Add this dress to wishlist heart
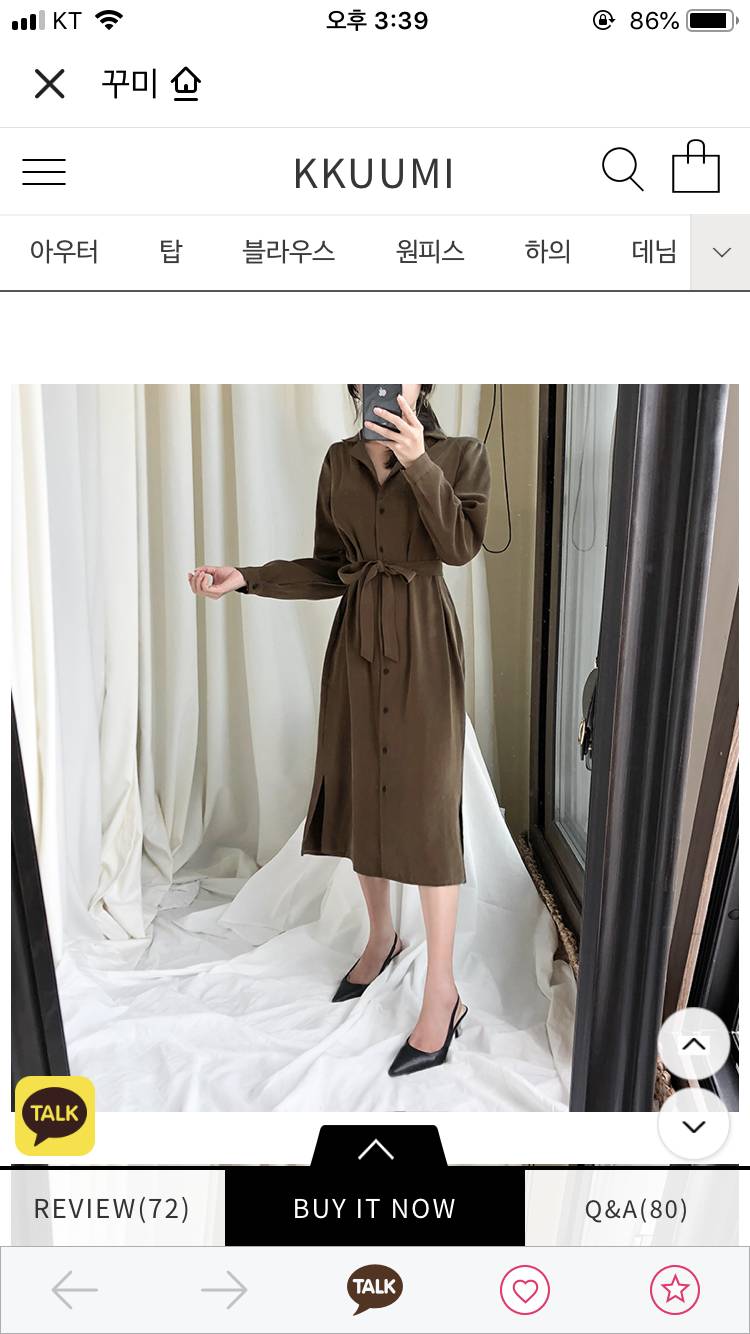Screen dimensions: 750x1334 click(x=525, y=1290)
